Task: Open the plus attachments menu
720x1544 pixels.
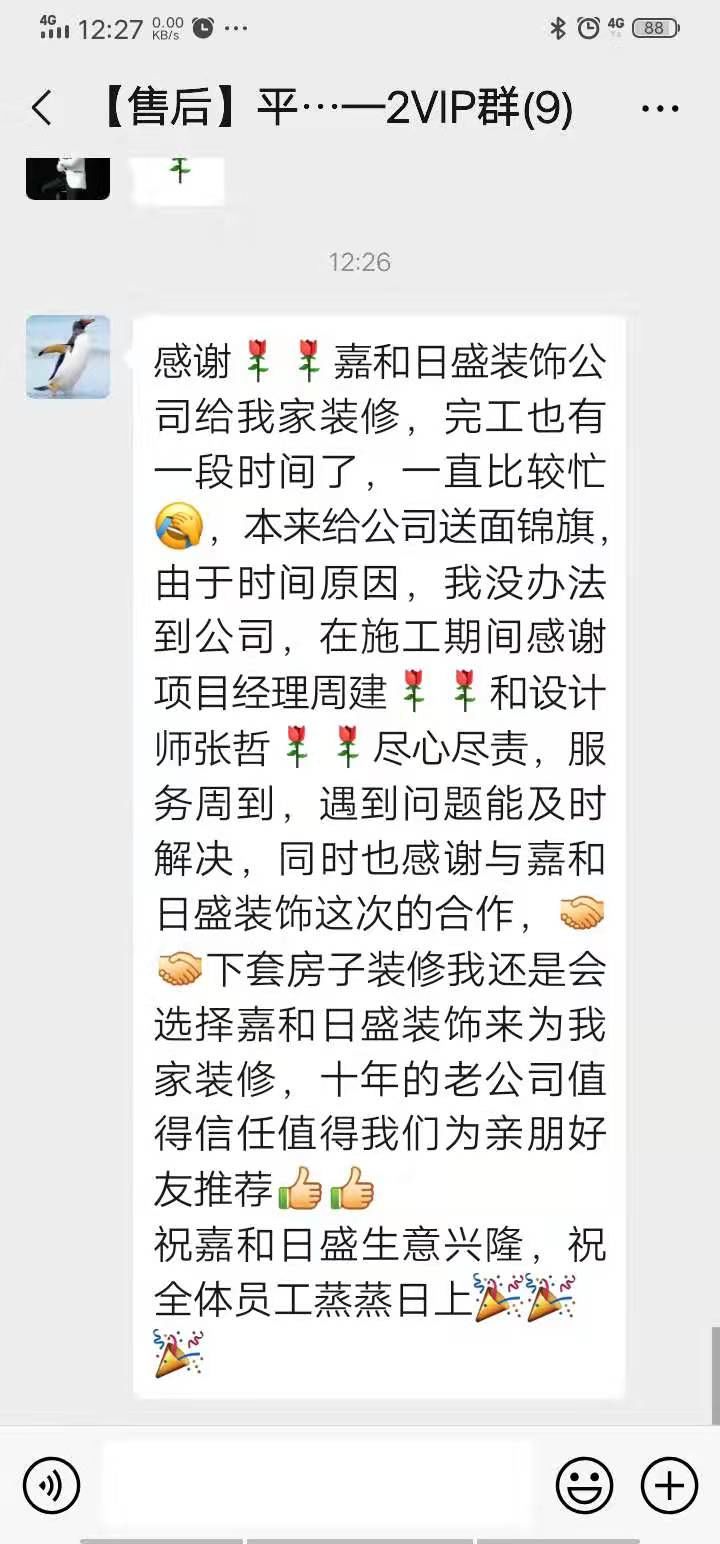Action: click(669, 1485)
